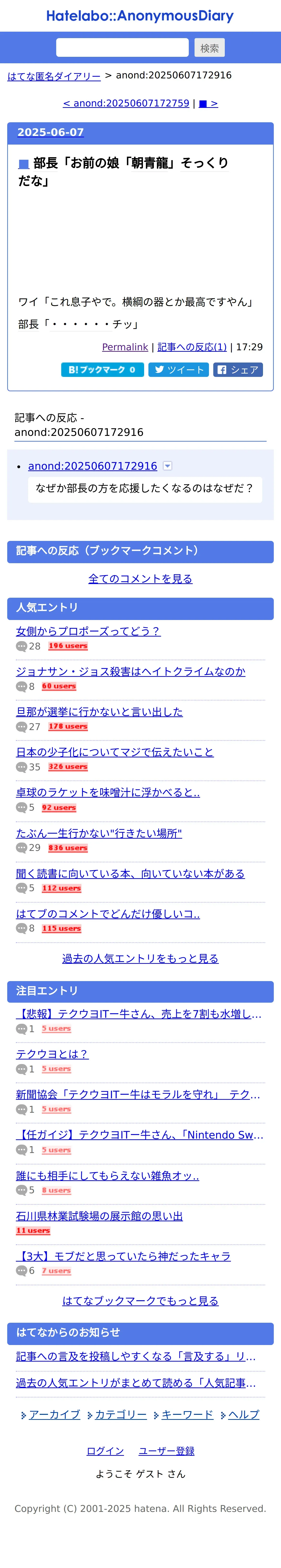The image size is (281, 1568).
Task: Share entry via Facebook シェア button
Action: pos(238,369)
